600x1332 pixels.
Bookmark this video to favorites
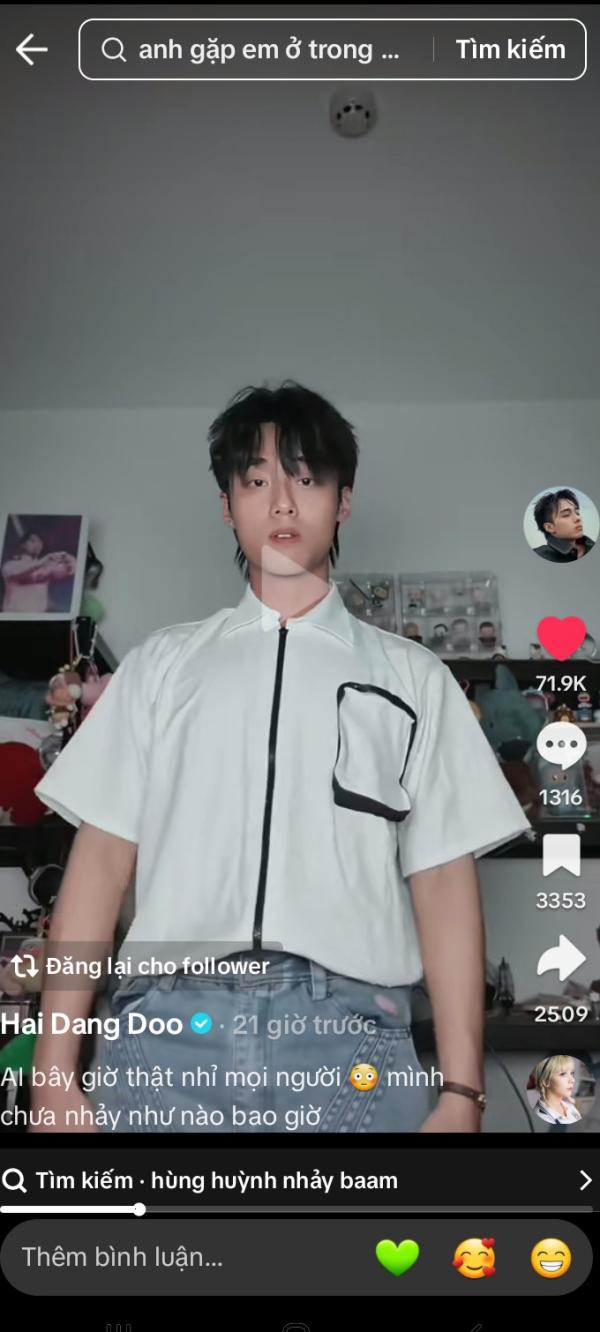coord(561,856)
